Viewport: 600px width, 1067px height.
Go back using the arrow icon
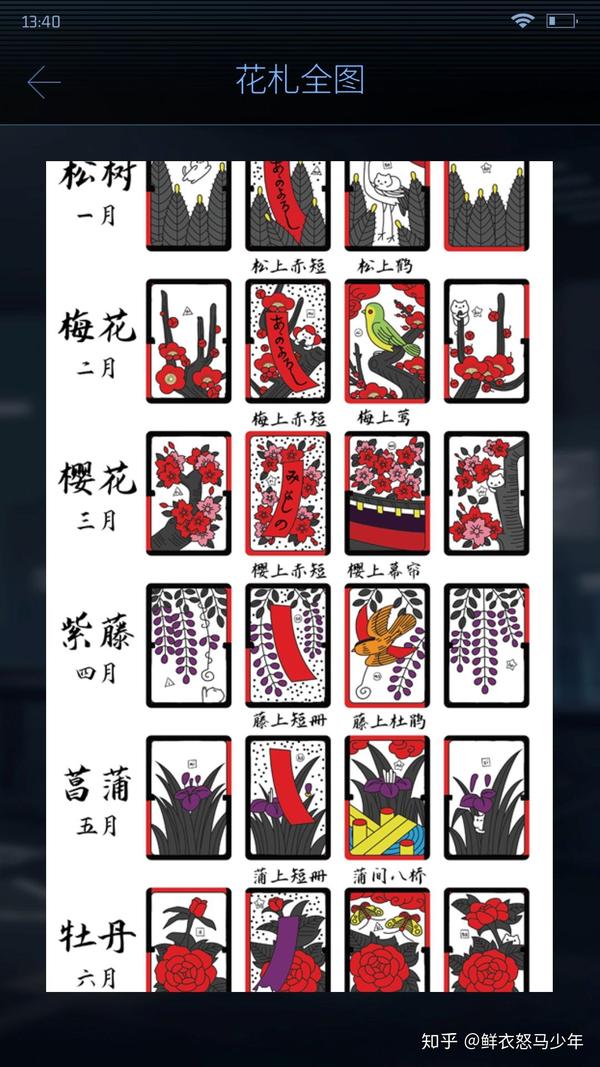point(43,82)
